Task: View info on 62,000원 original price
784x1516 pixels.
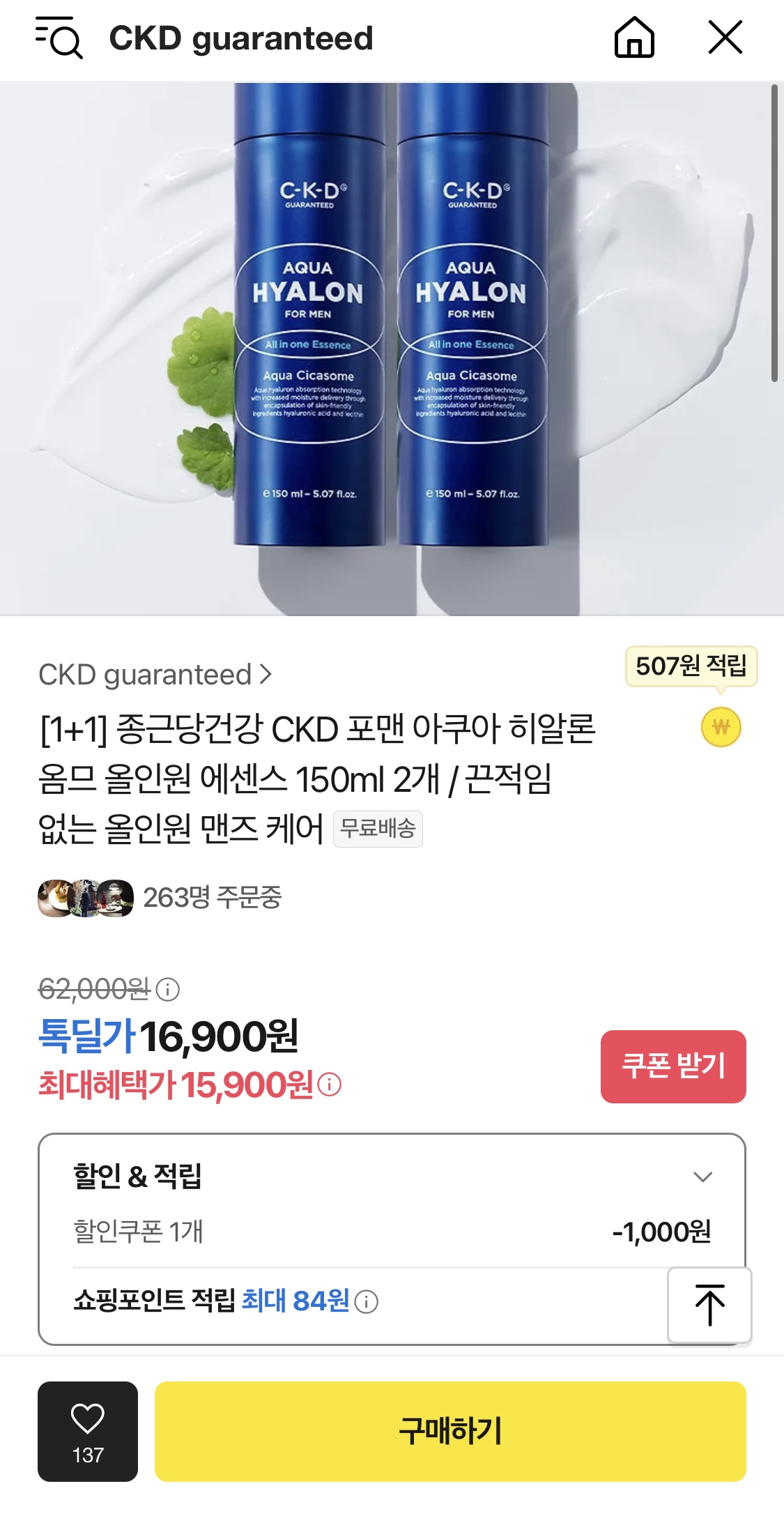Action: click(x=168, y=989)
